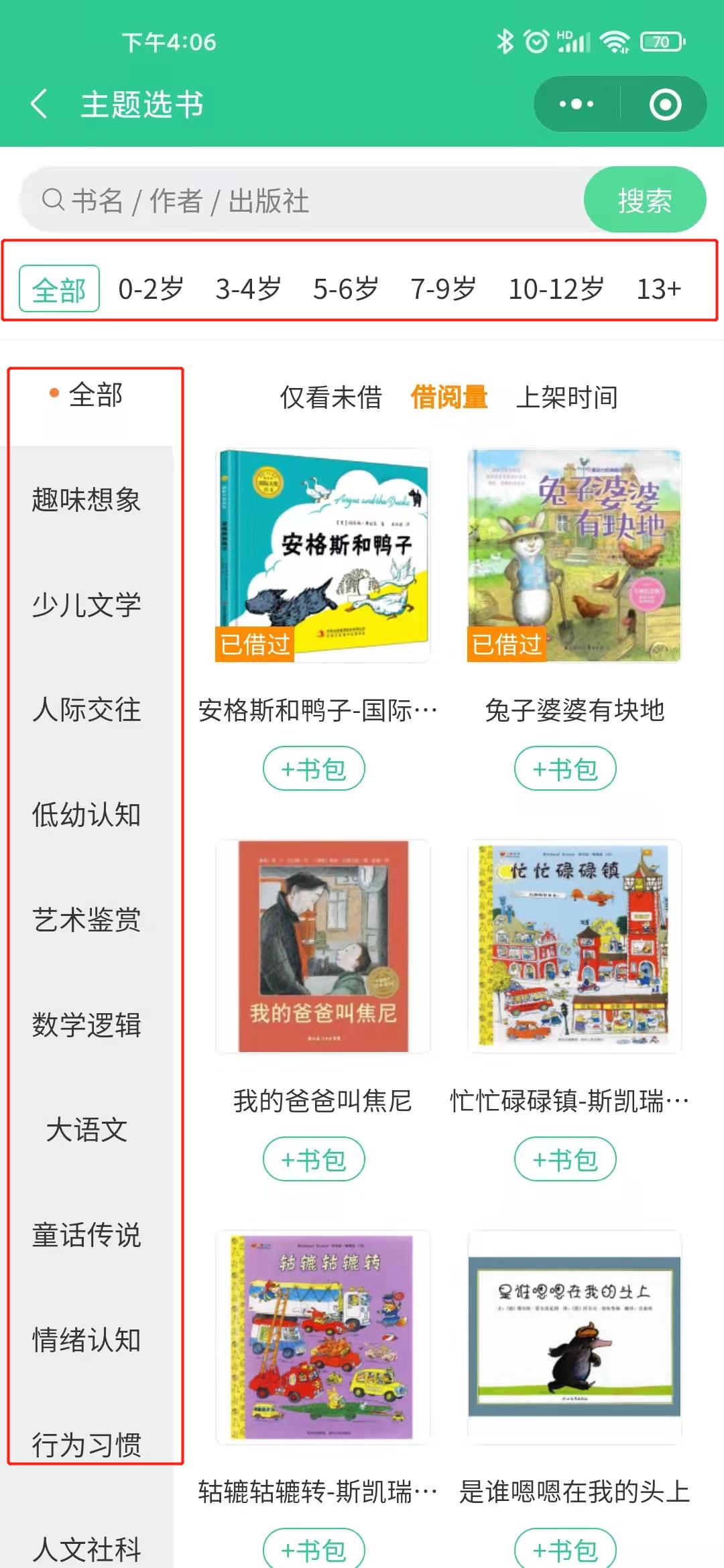This screenshot has width=724, height=1568.
Task: Add 兔子婆婆有块地 via its +书包 button
Action: coord(567,769)
